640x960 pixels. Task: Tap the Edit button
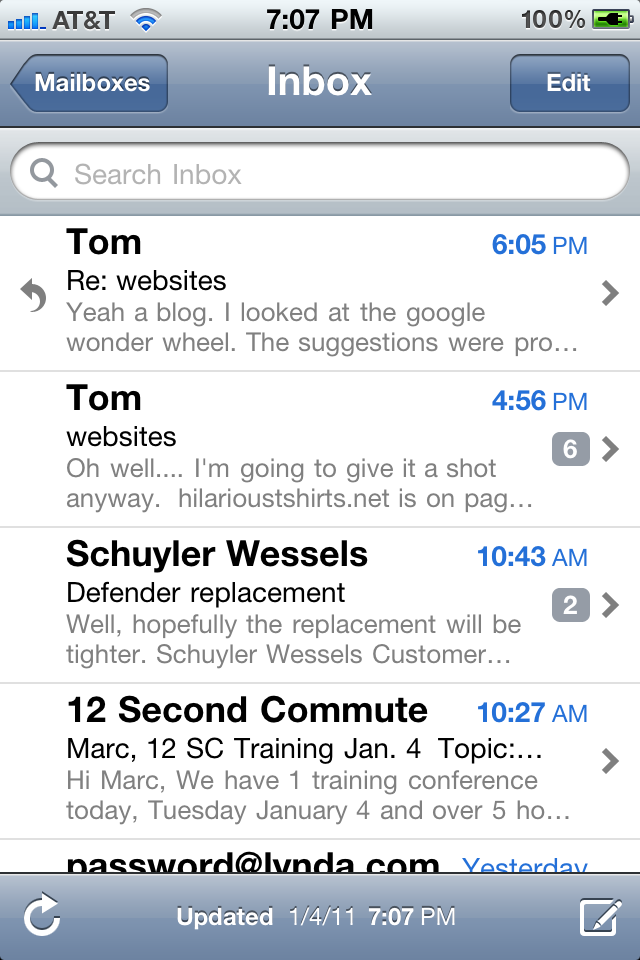[568, 83]
